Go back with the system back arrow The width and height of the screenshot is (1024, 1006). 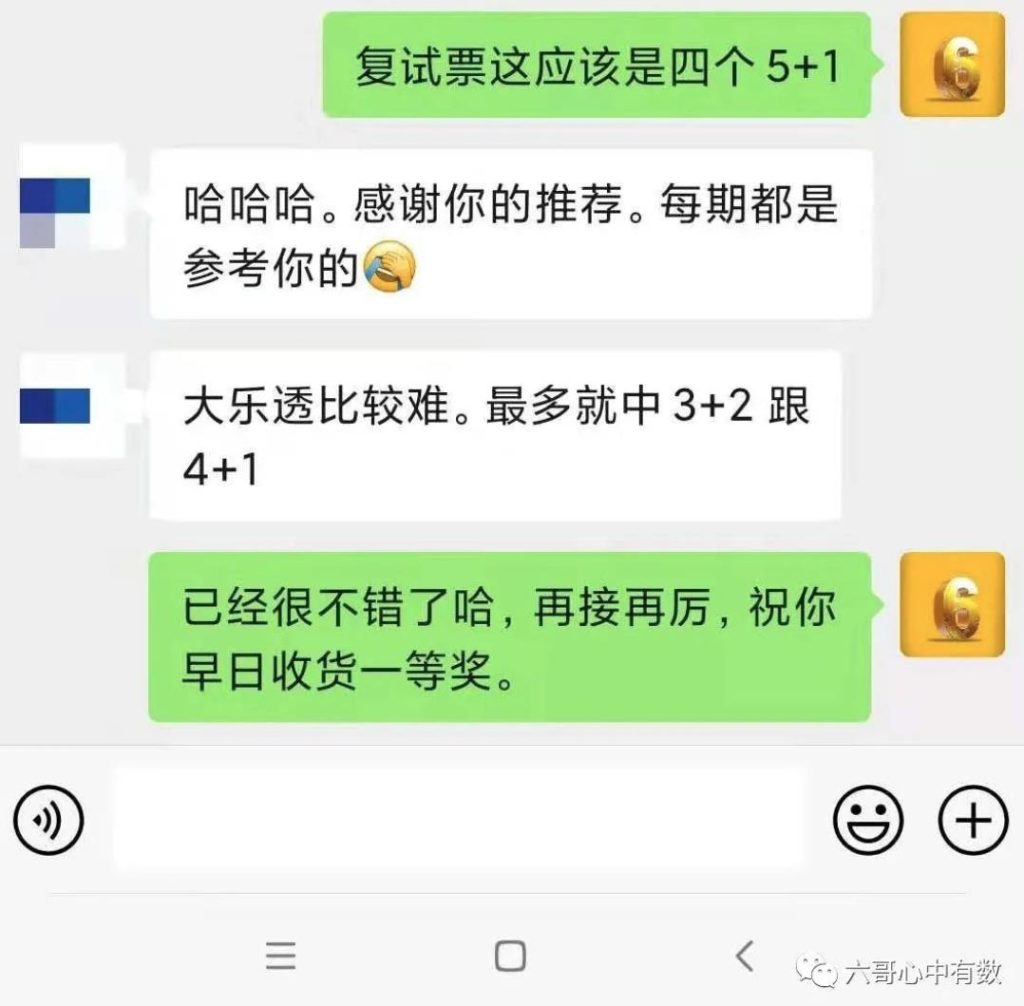[x=744, y=956]
